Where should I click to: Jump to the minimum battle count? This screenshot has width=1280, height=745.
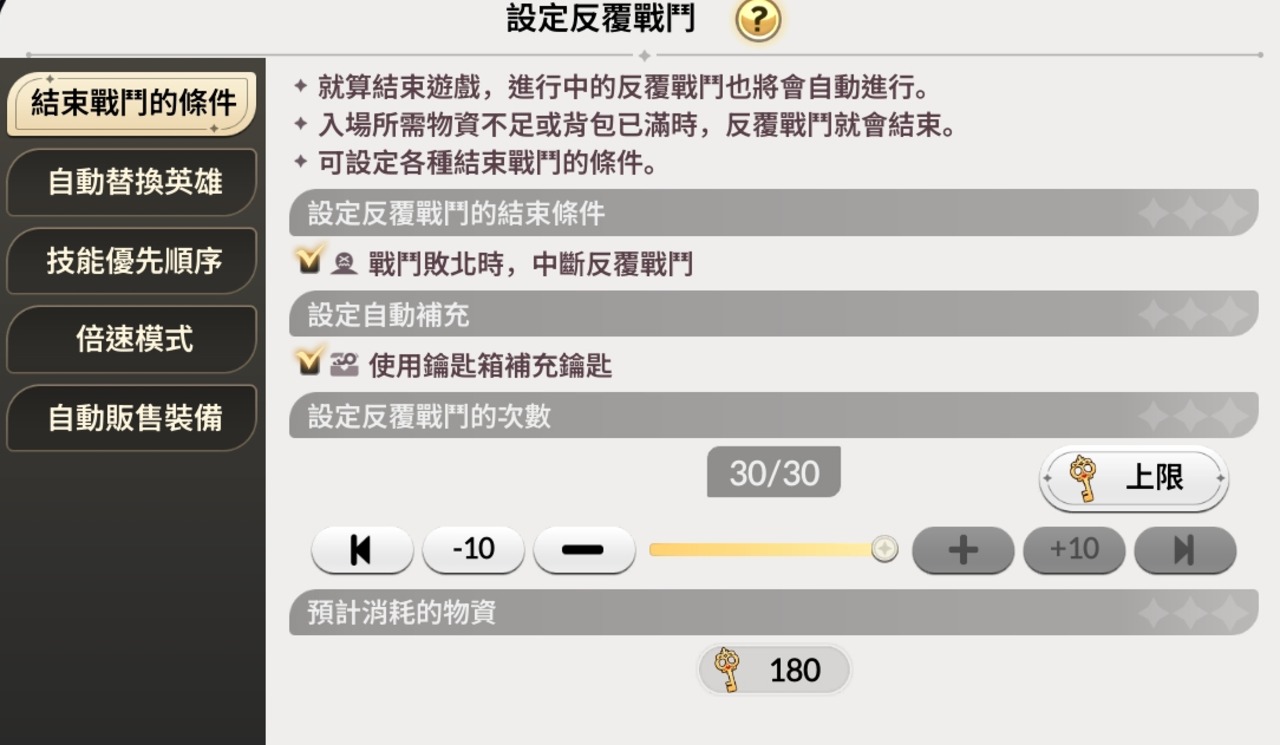(x=362, y=550)
